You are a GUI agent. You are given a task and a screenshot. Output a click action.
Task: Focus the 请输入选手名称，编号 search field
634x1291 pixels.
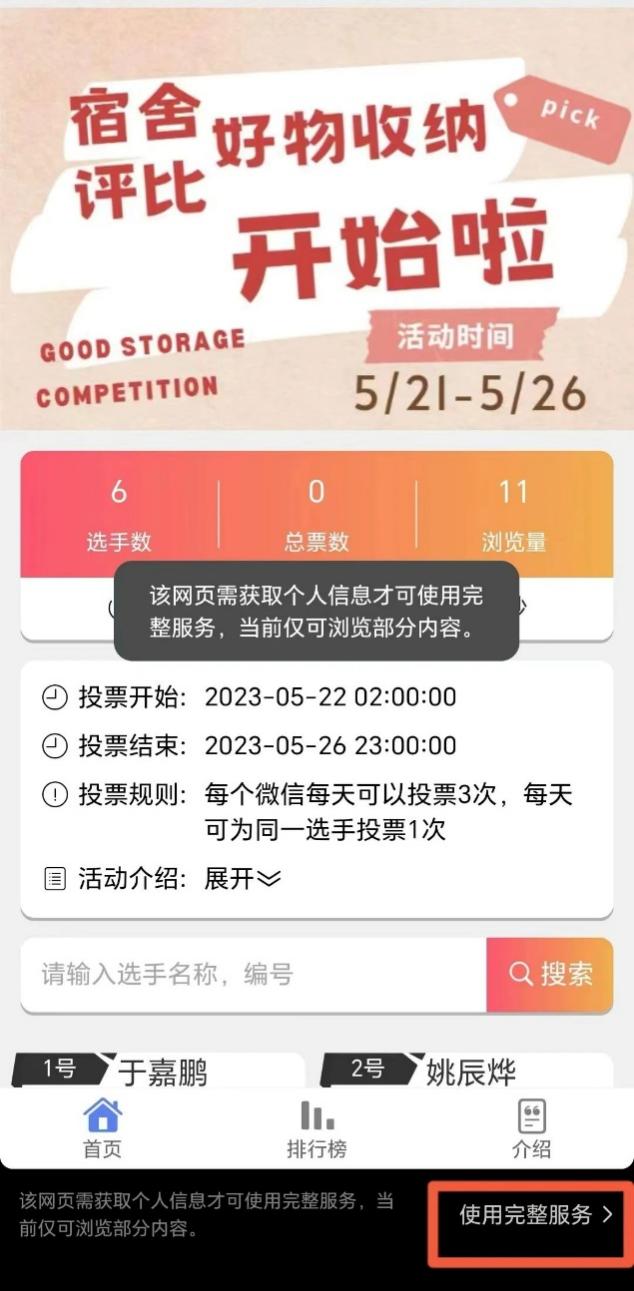pyautogui.click(x=253, y=974)
